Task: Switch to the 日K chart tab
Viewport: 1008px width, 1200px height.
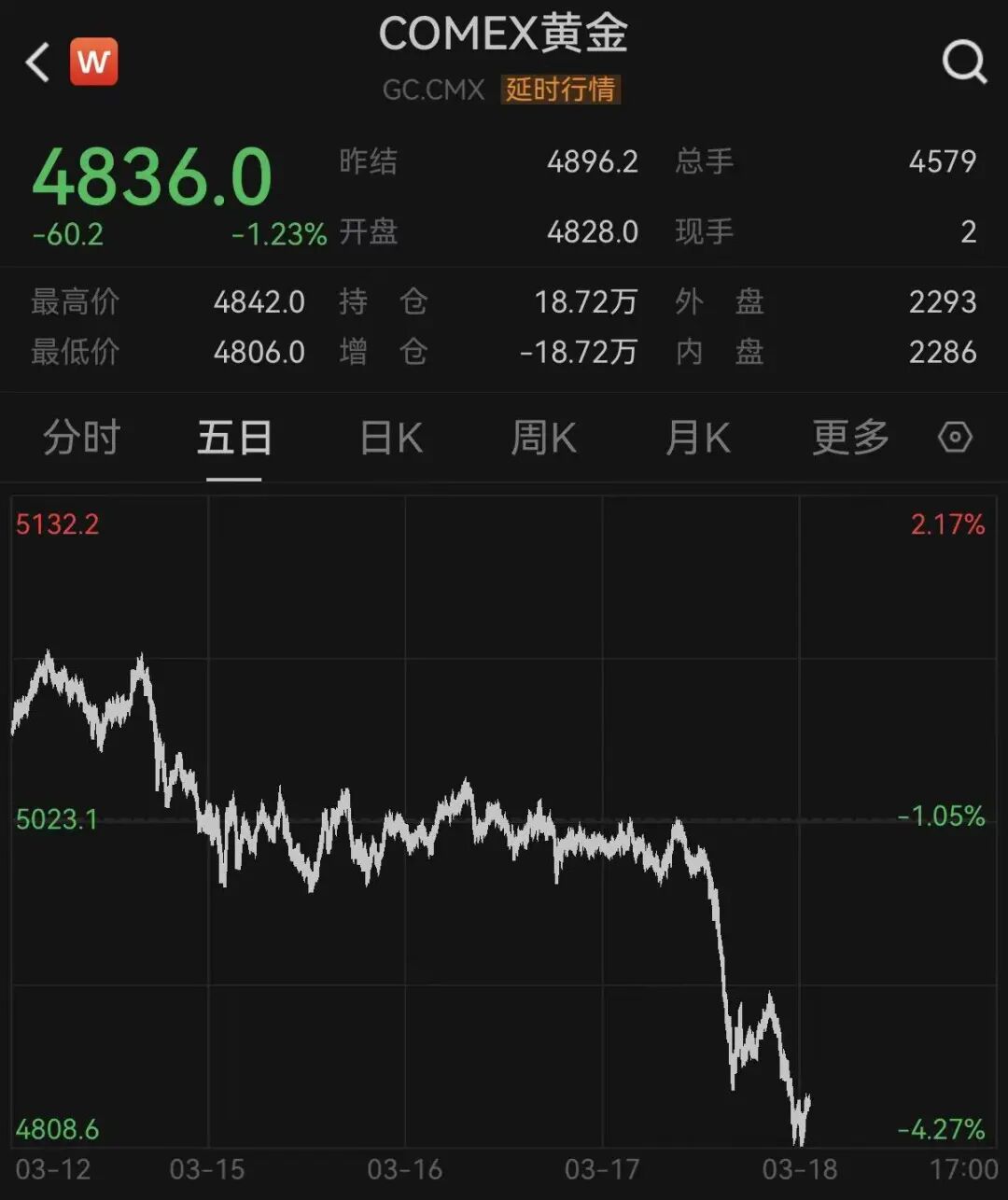Action: (391, 438)
